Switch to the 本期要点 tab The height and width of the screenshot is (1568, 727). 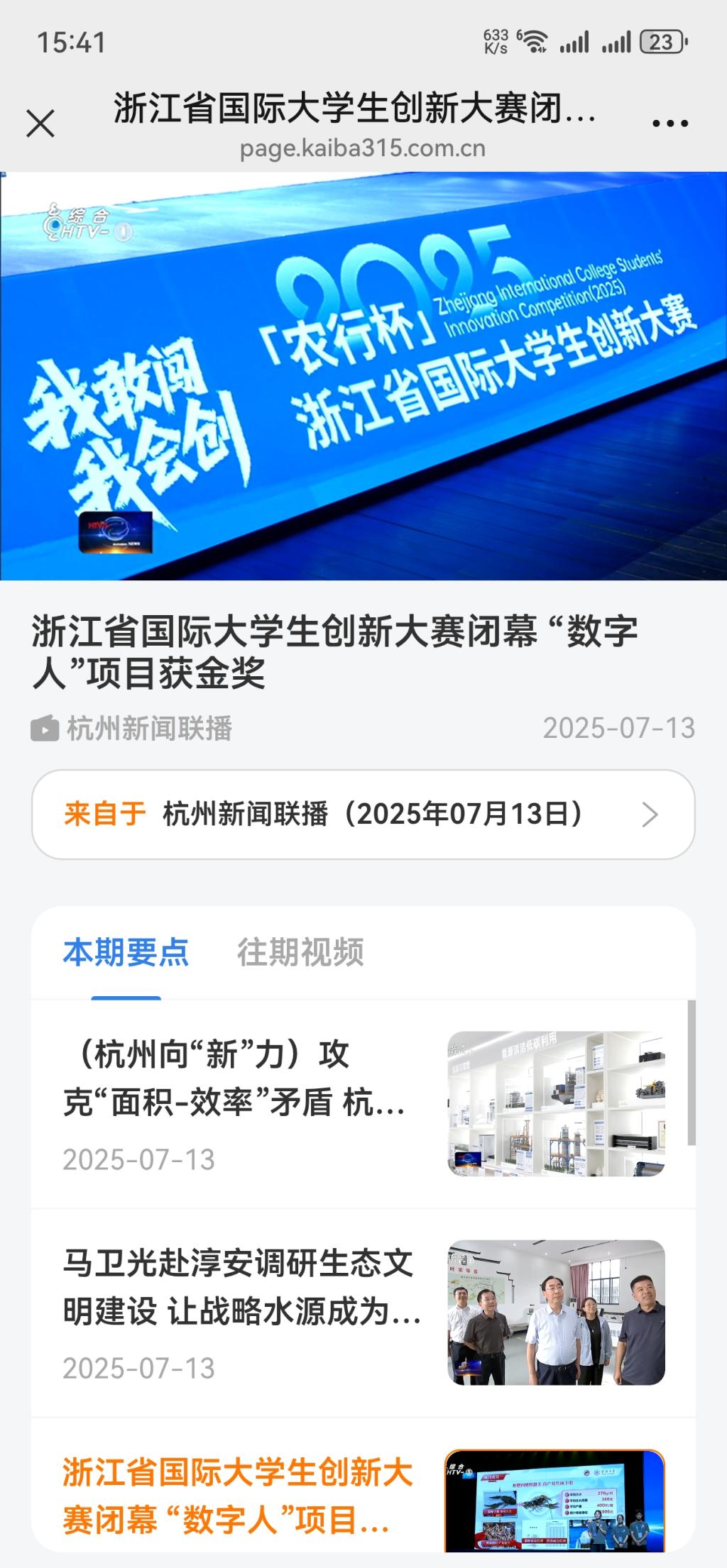[126, 952]
